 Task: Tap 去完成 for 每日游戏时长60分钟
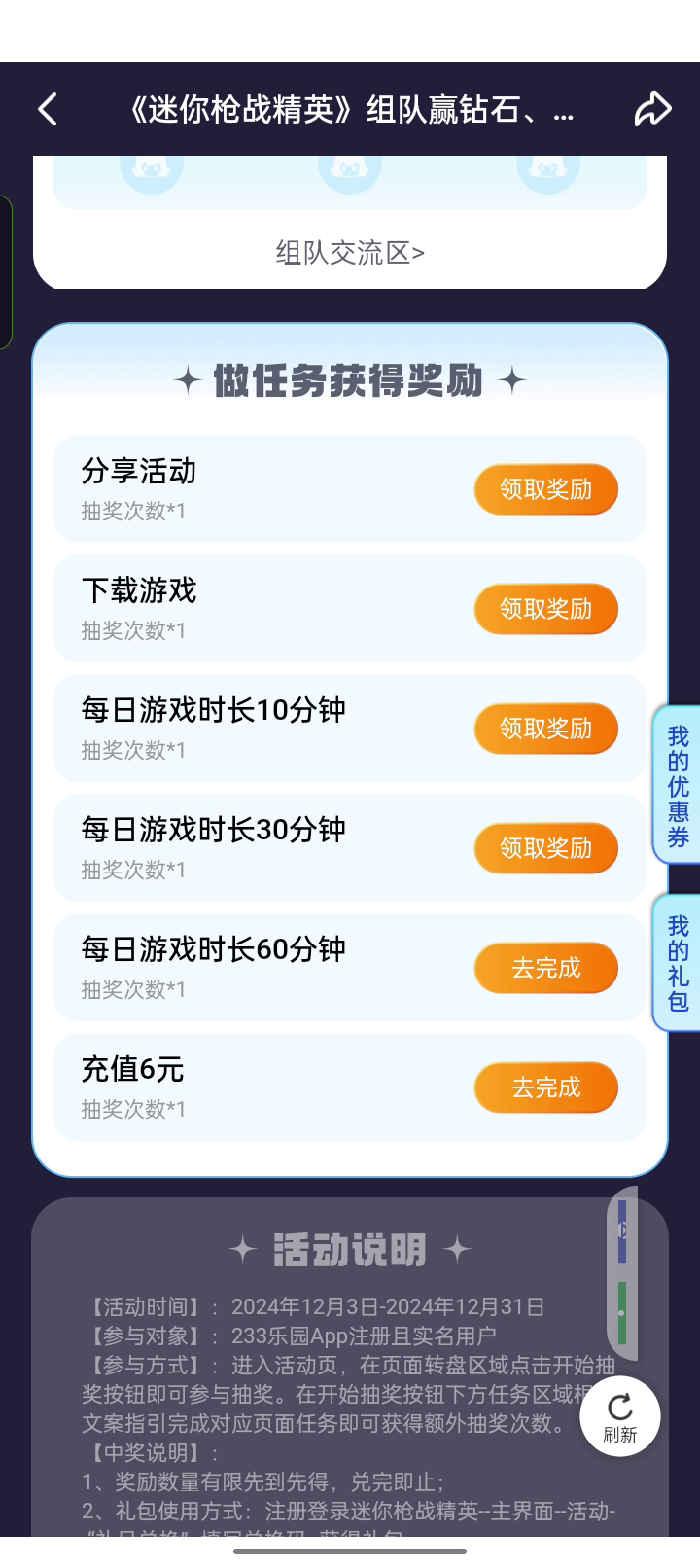[x=545, y=968]
